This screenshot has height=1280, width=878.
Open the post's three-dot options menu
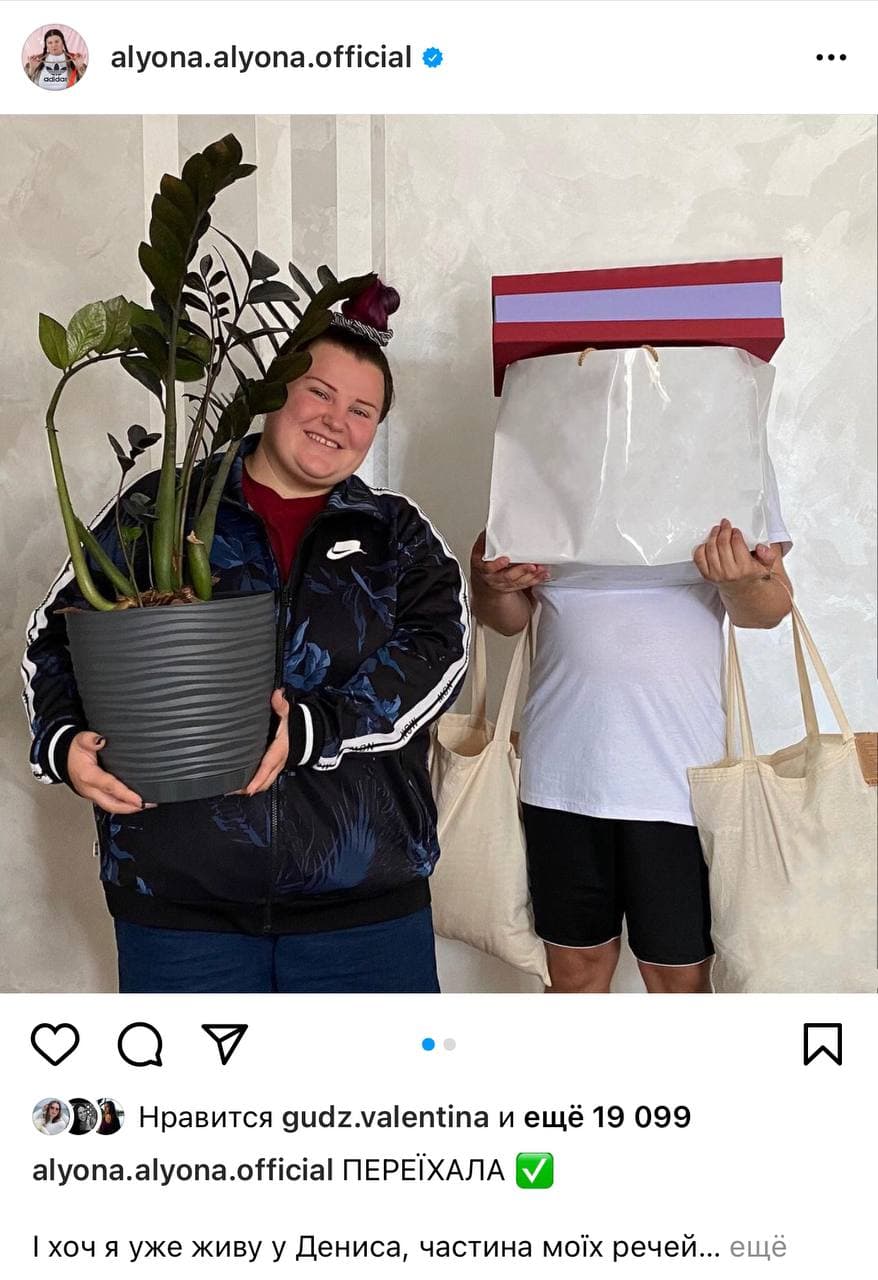tap(830, 58)
